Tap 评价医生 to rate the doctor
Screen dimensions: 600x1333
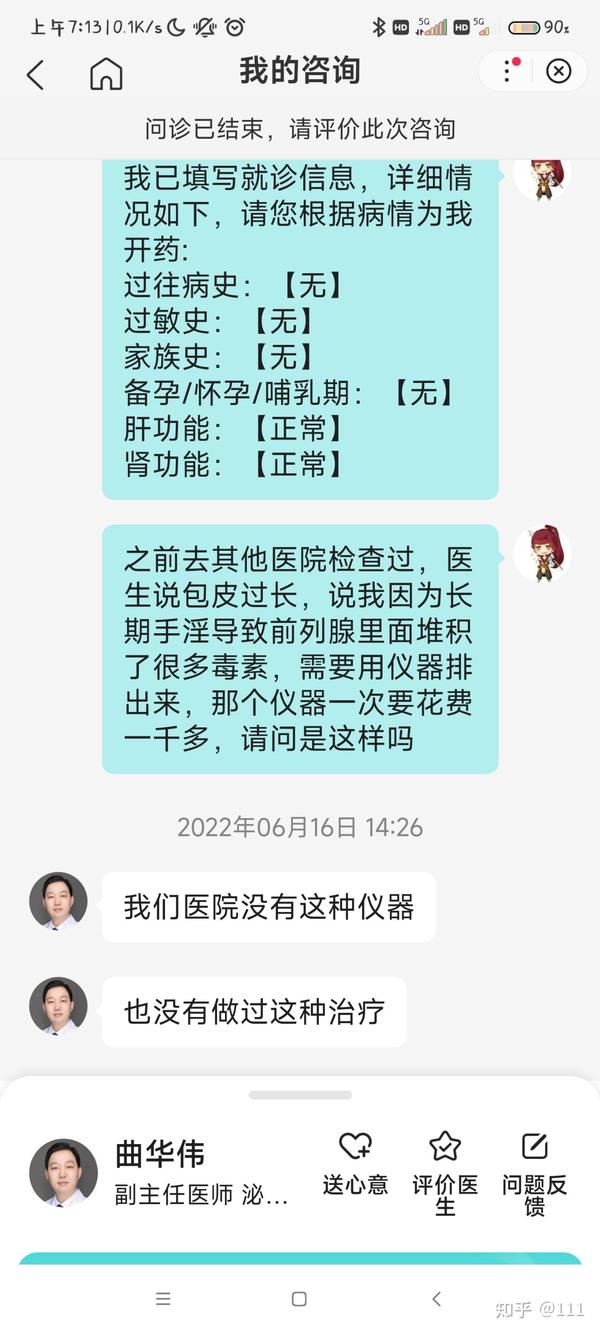click(x=445, y=1174)
